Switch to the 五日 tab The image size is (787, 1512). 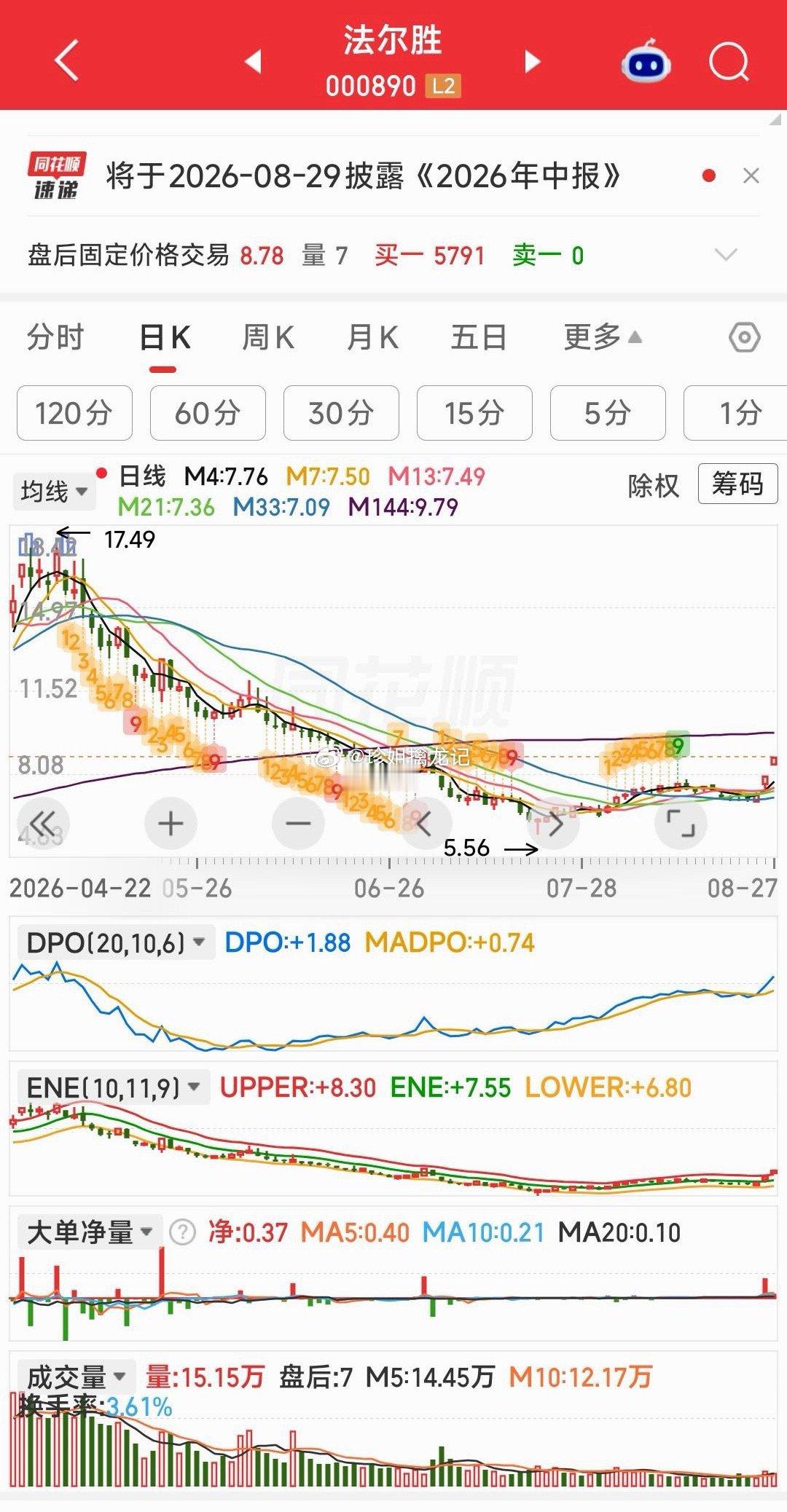pos(479,338)
